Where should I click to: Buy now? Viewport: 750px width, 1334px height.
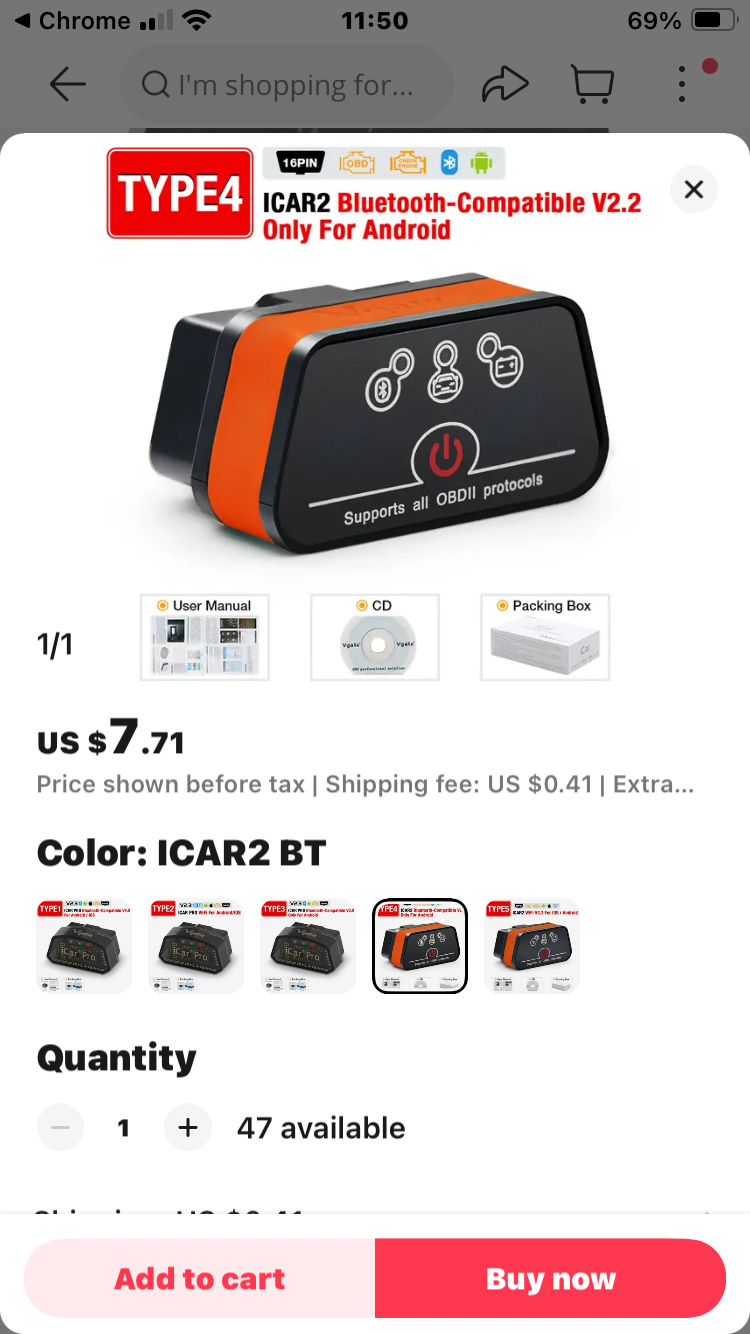coord(551,1279)
